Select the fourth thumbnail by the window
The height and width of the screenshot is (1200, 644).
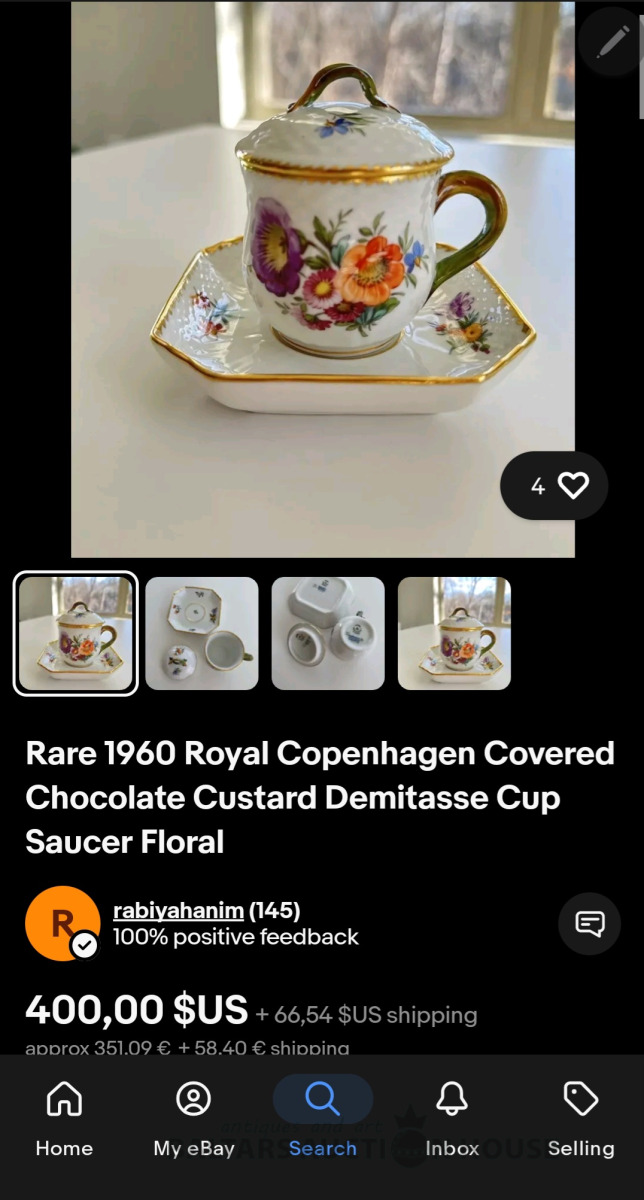[454, 633]
